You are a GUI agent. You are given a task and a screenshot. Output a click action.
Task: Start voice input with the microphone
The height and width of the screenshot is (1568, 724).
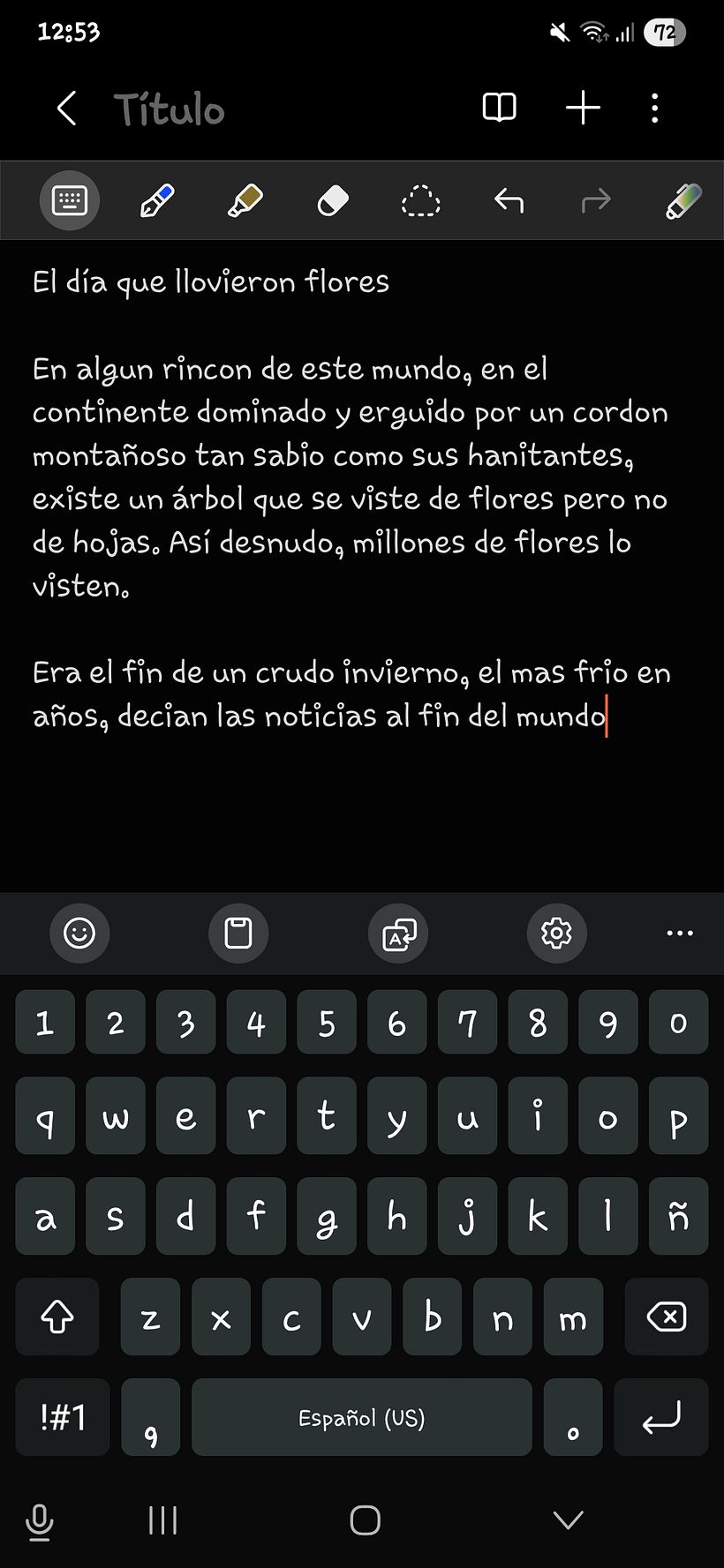click(x=40, y=1520)
